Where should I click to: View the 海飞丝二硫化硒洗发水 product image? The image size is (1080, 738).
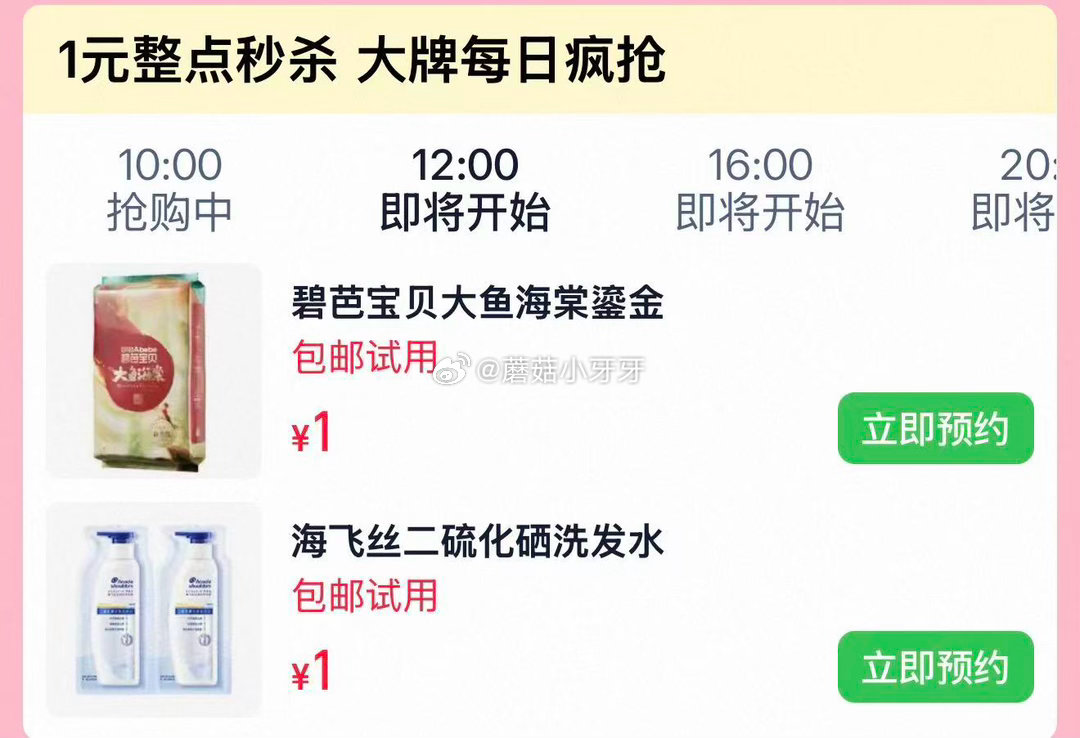pyautogui.click(x=154, y=610)
